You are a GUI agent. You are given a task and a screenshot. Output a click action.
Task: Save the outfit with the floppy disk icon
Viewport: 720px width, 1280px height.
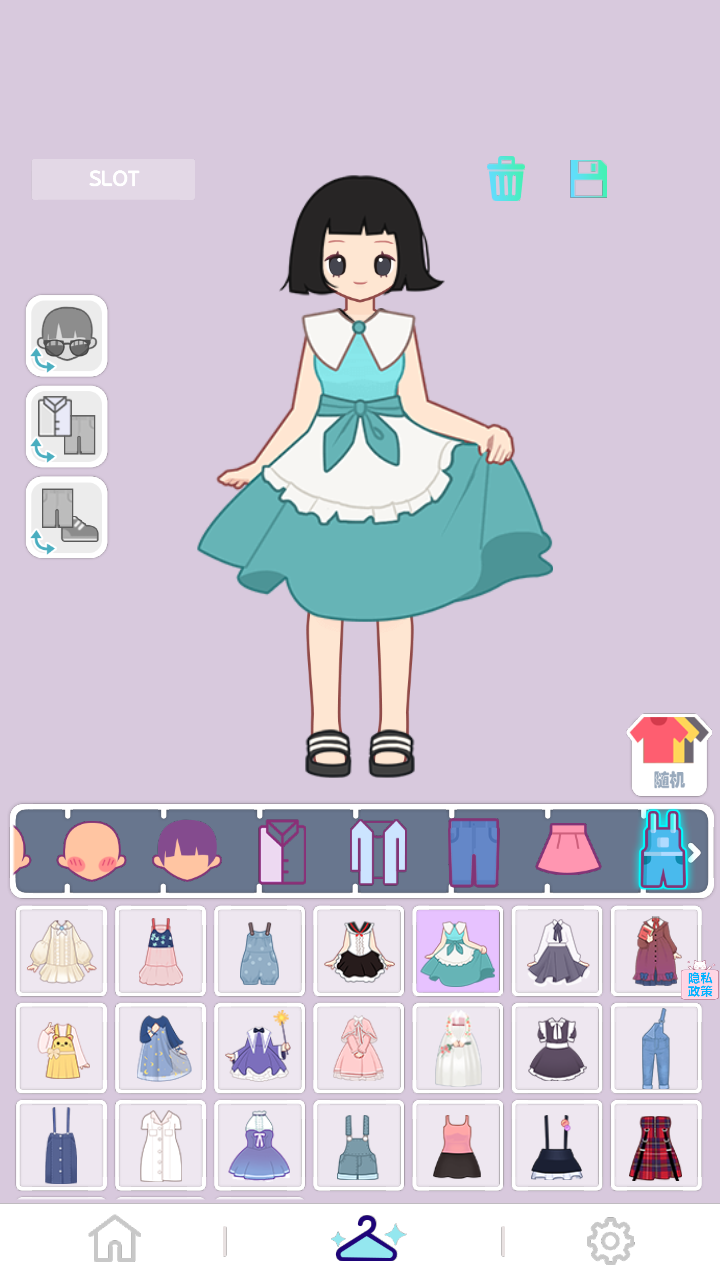click(x=588, y=179)
